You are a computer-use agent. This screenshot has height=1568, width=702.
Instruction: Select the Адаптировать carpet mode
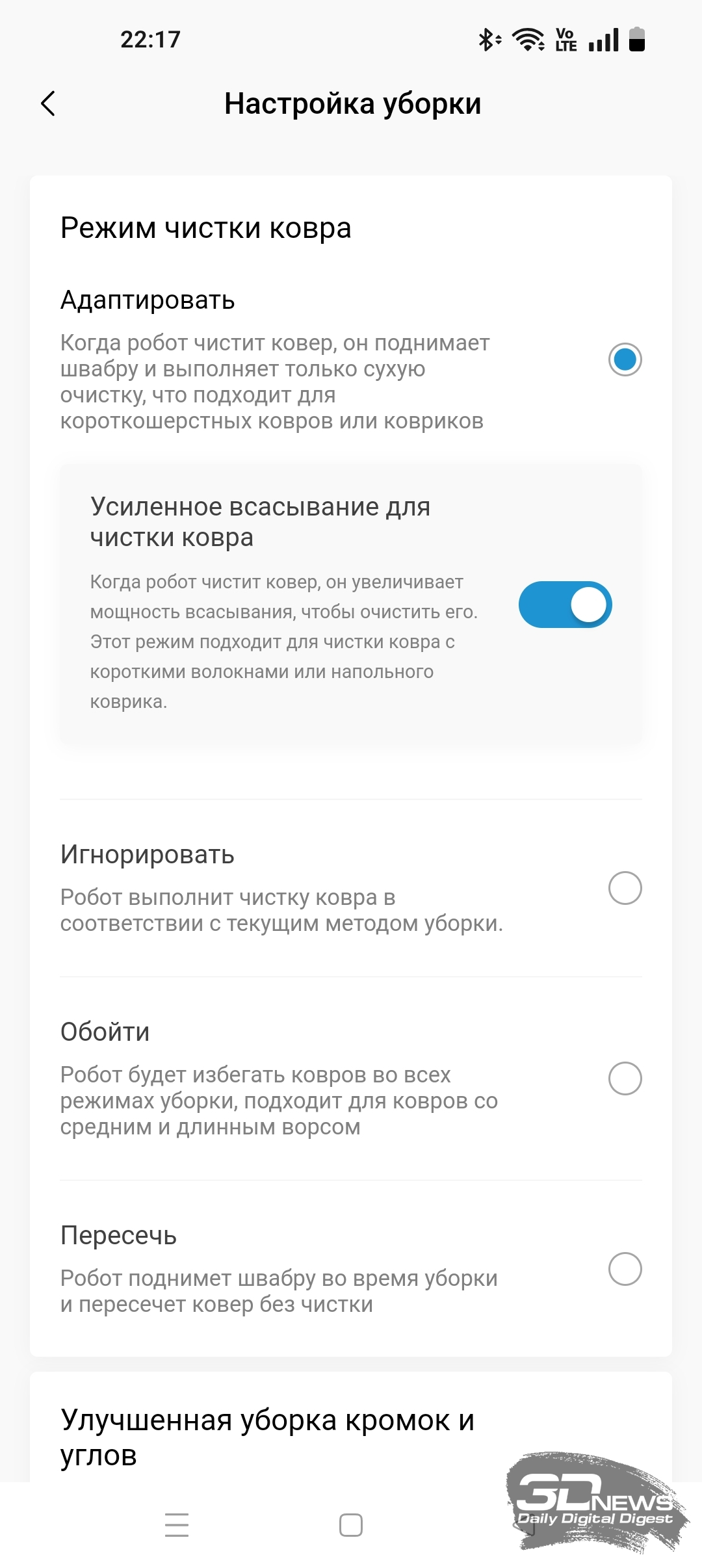(625, 359)
